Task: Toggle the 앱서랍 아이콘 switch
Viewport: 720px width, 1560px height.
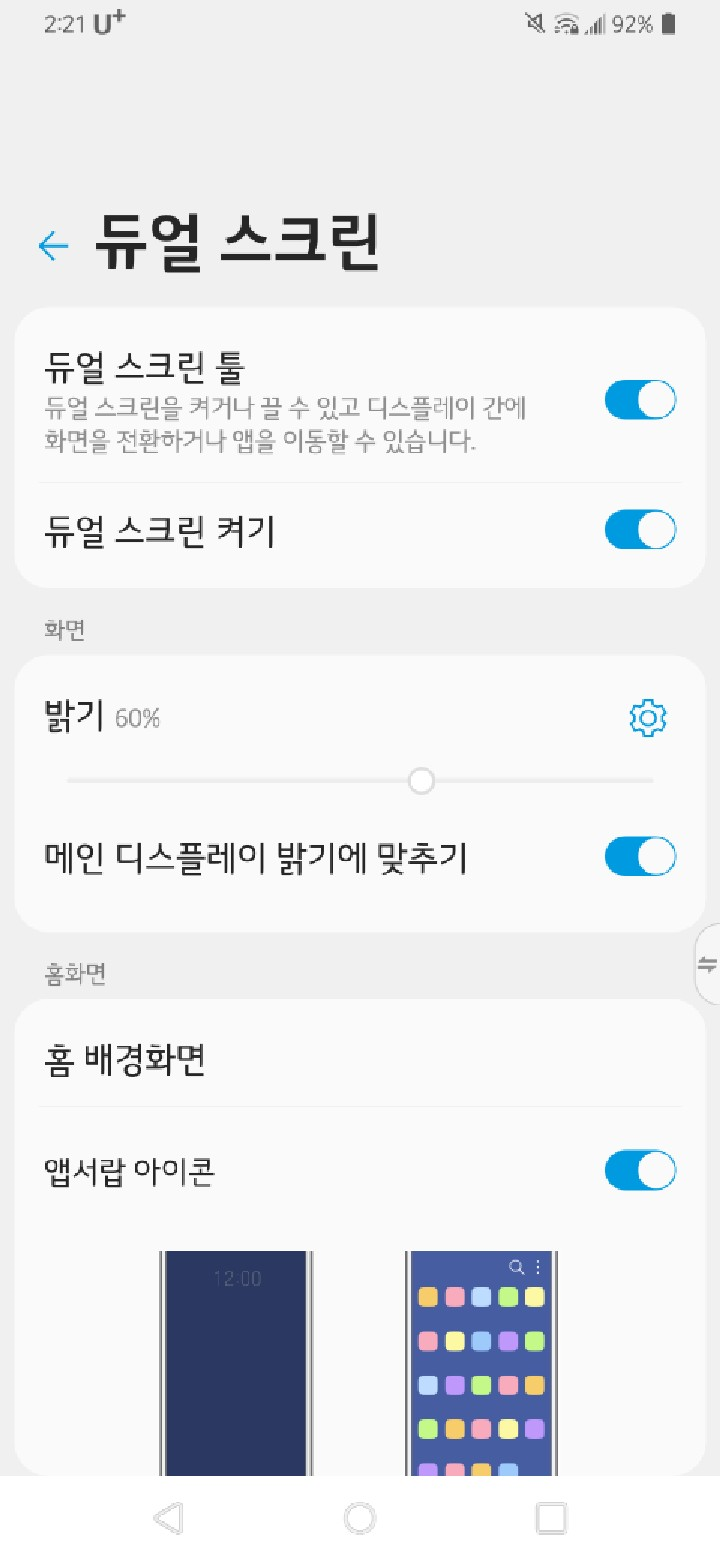Action: coord(640,1170)
